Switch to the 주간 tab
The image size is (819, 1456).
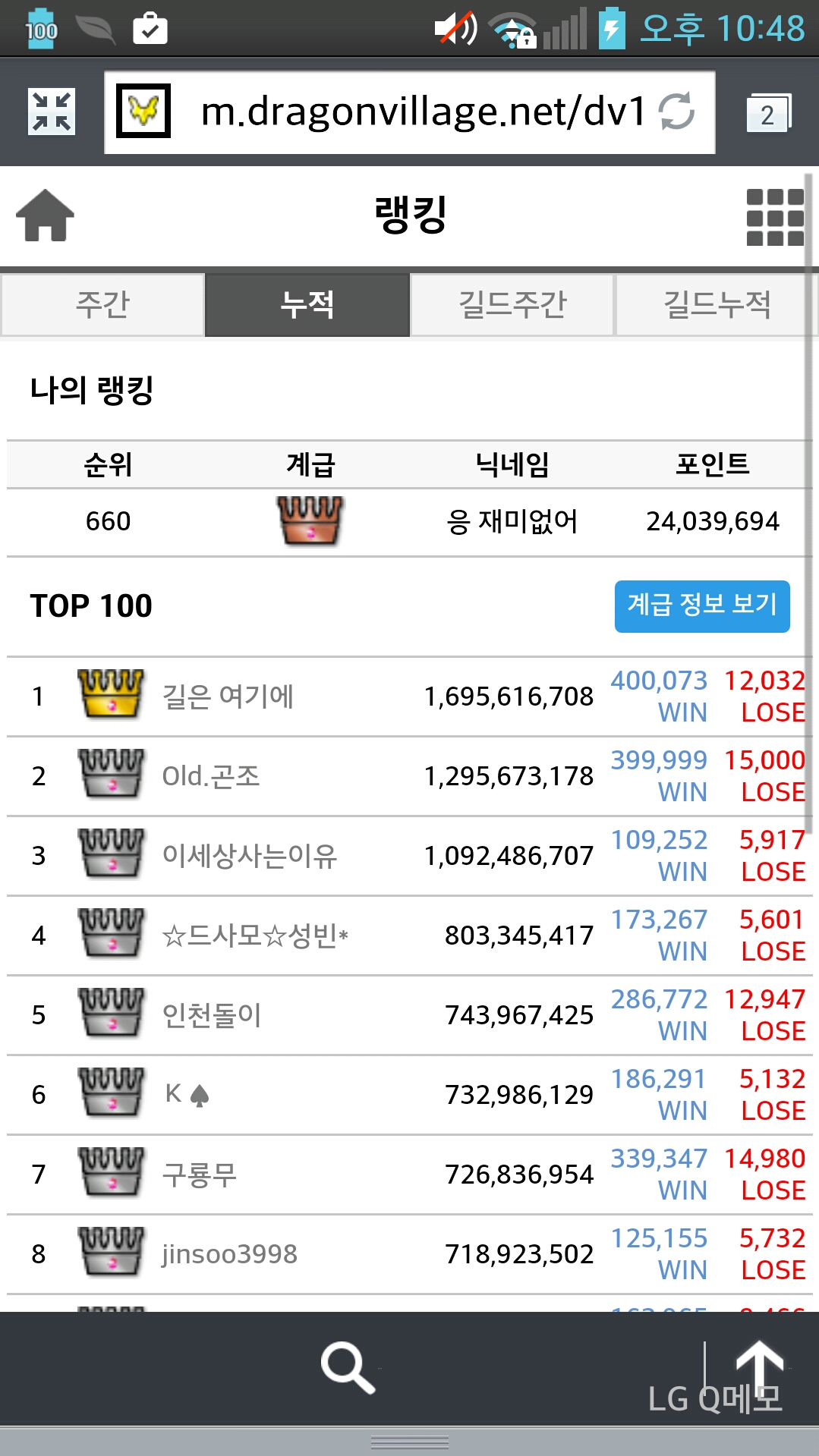(102, 305)
